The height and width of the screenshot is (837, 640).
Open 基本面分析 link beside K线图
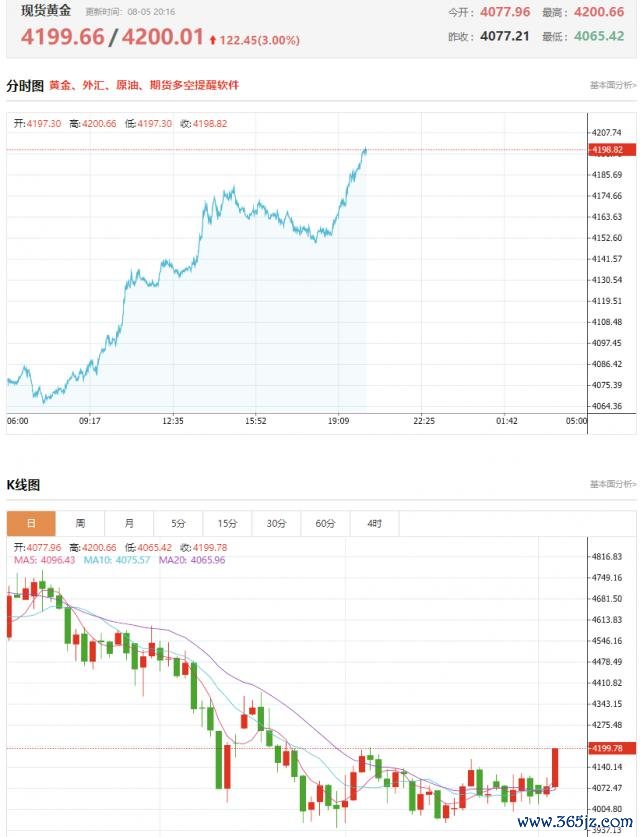(x=613, y=484)
